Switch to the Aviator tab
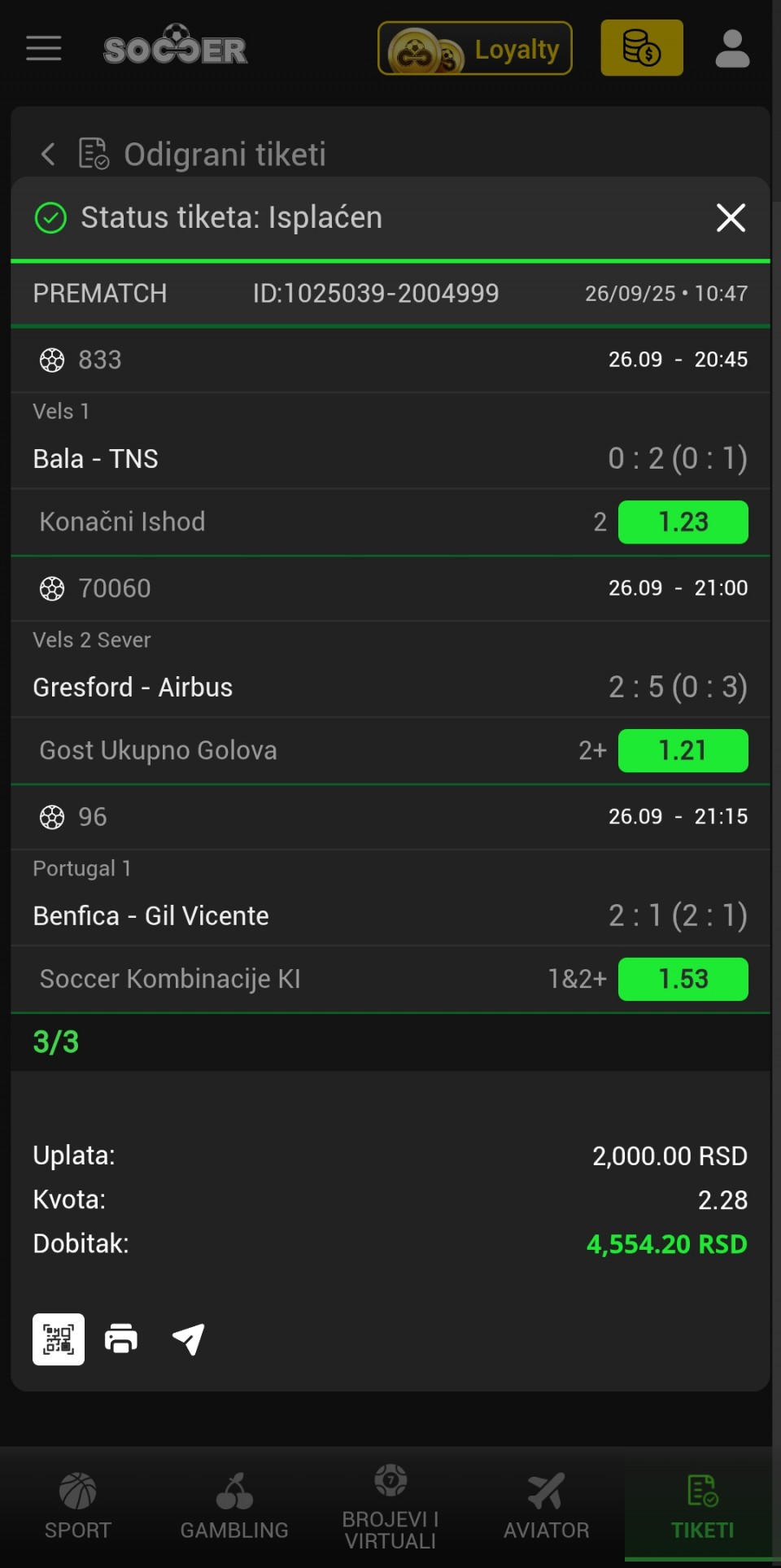 coord(546,1505)
